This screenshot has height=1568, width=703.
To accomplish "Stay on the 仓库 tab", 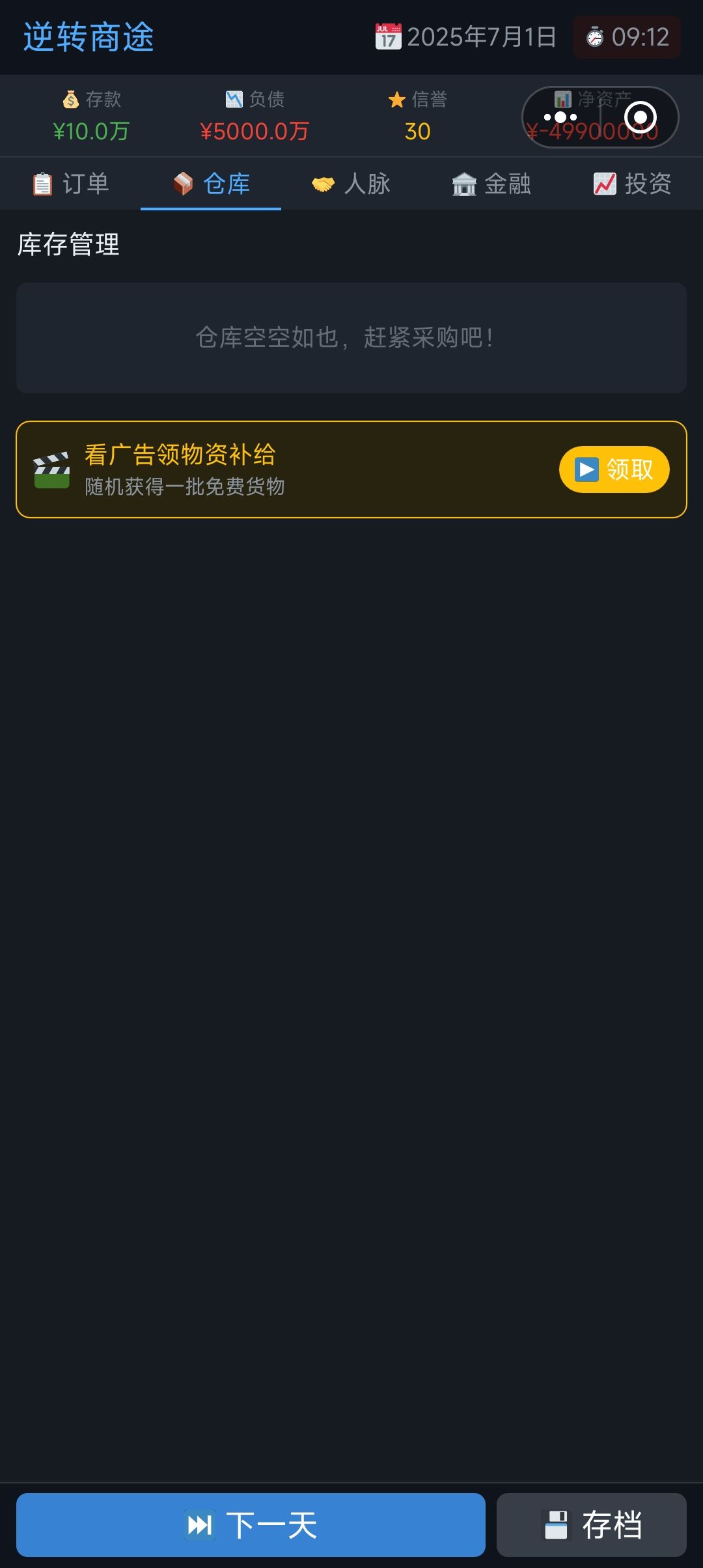I will 210,184.
